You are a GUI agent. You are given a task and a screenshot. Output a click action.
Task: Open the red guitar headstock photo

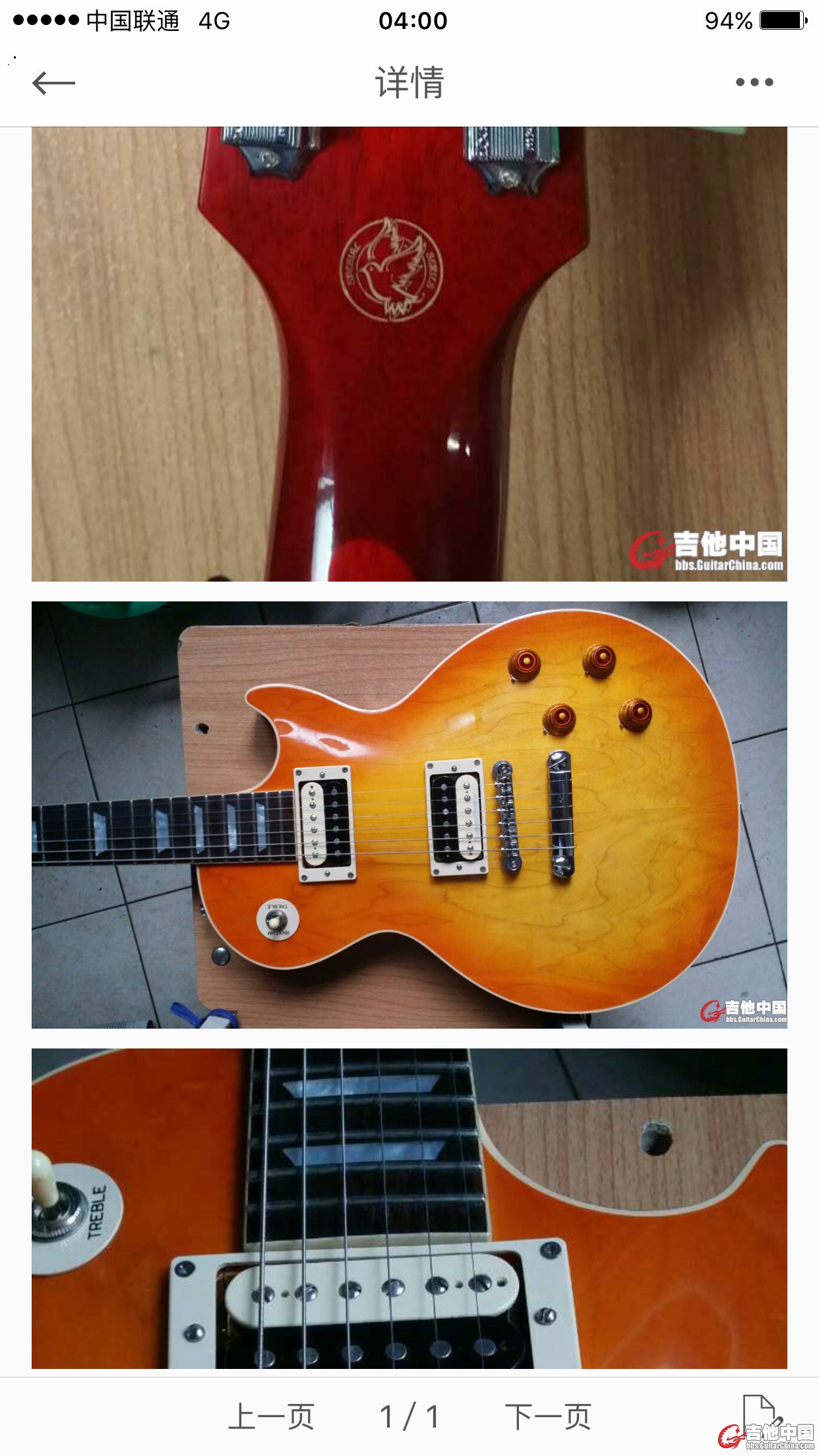(x=409, y=354)
